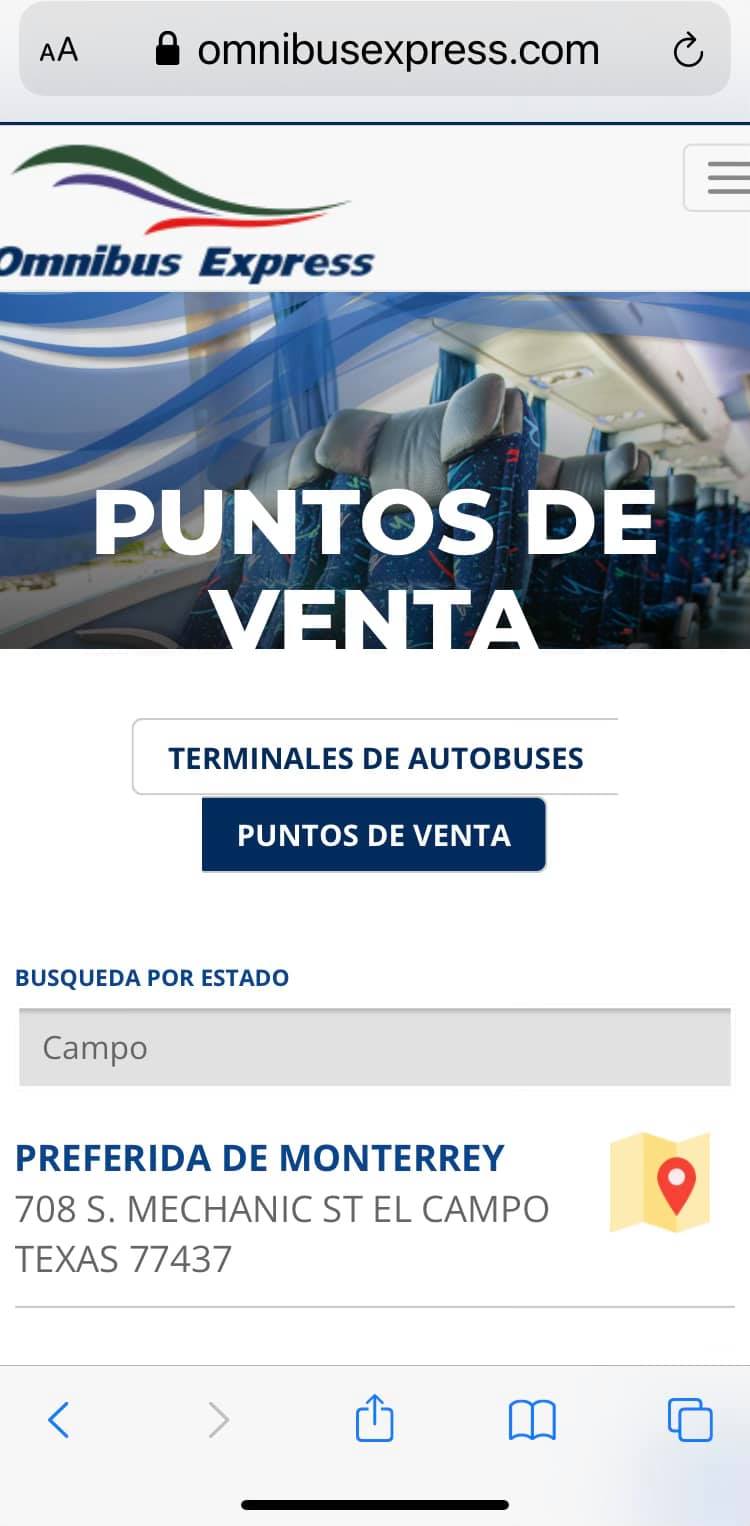Reload the omnibusexpress.com page
Viewport: 750px width, 1526px height.
tap(688, 51)
